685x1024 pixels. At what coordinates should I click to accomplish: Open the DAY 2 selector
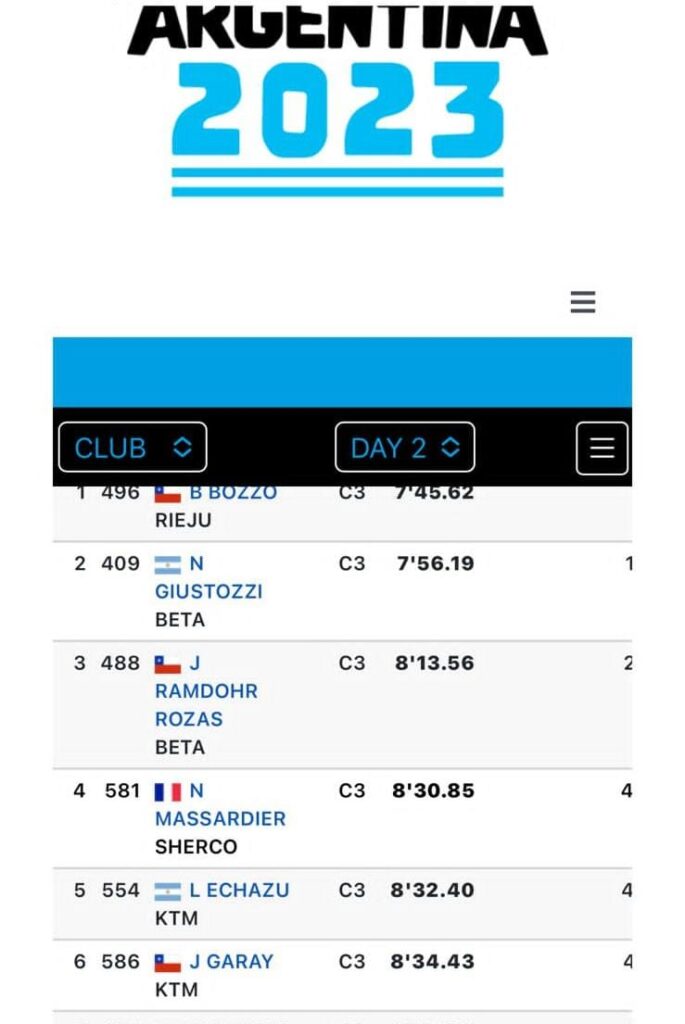[404, 448]
